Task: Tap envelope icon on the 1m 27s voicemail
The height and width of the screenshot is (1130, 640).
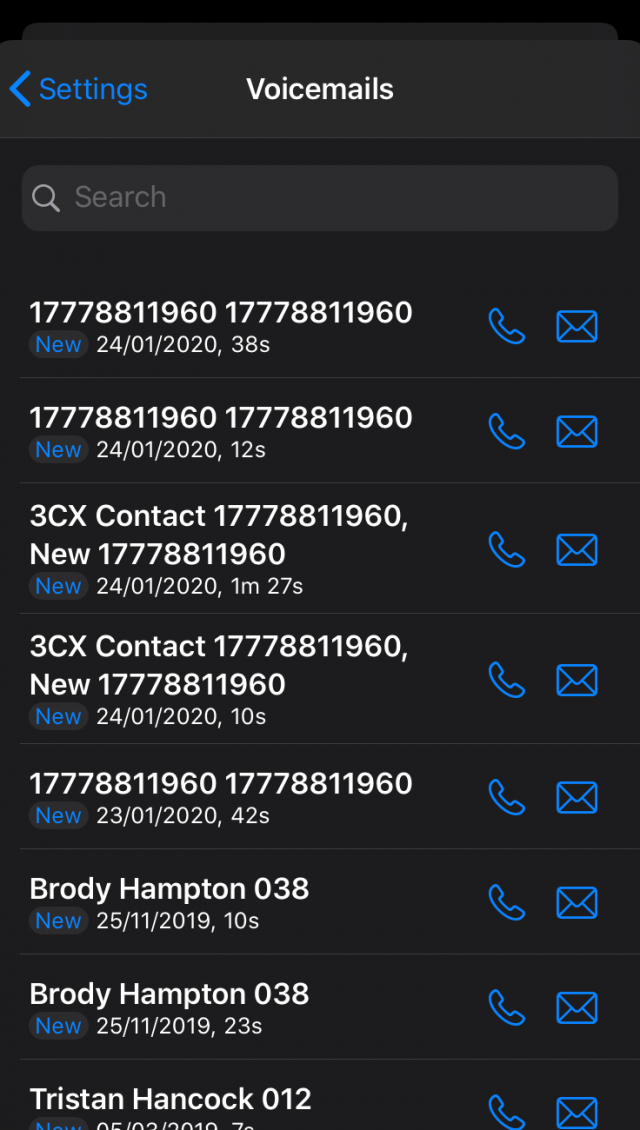Action: 577,550
